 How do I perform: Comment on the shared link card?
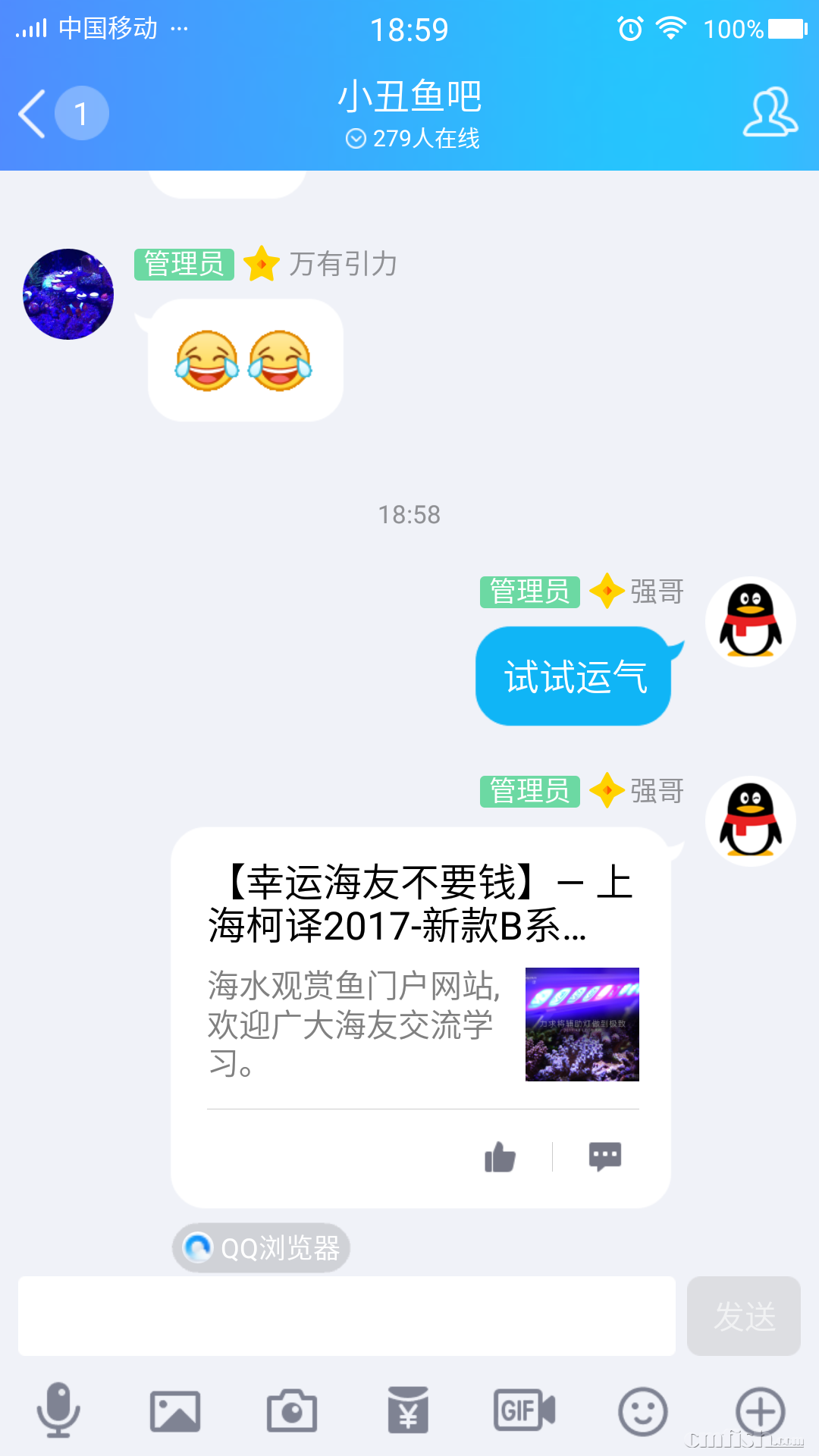[605, 1157]
